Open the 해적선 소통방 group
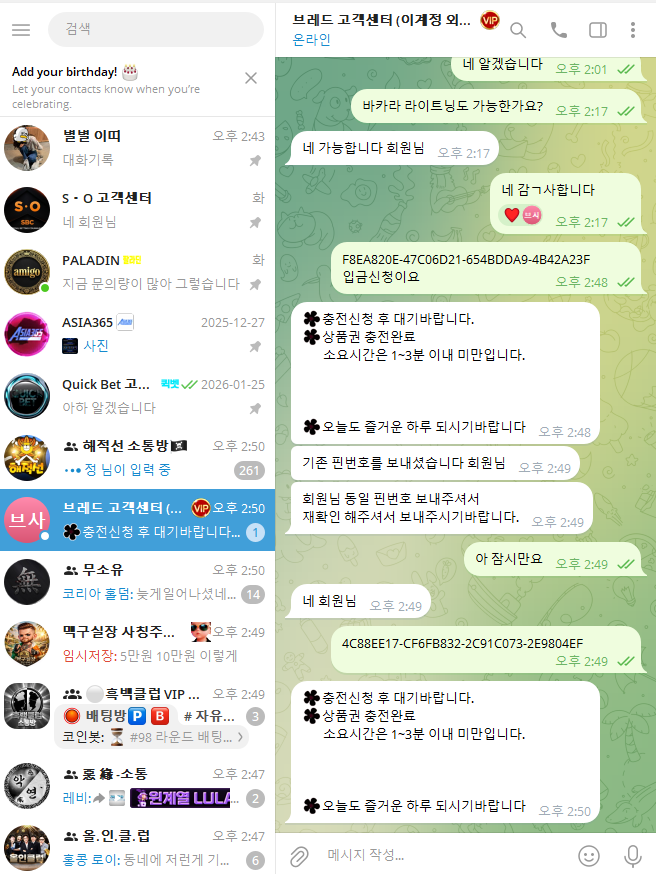 point(137,458)
